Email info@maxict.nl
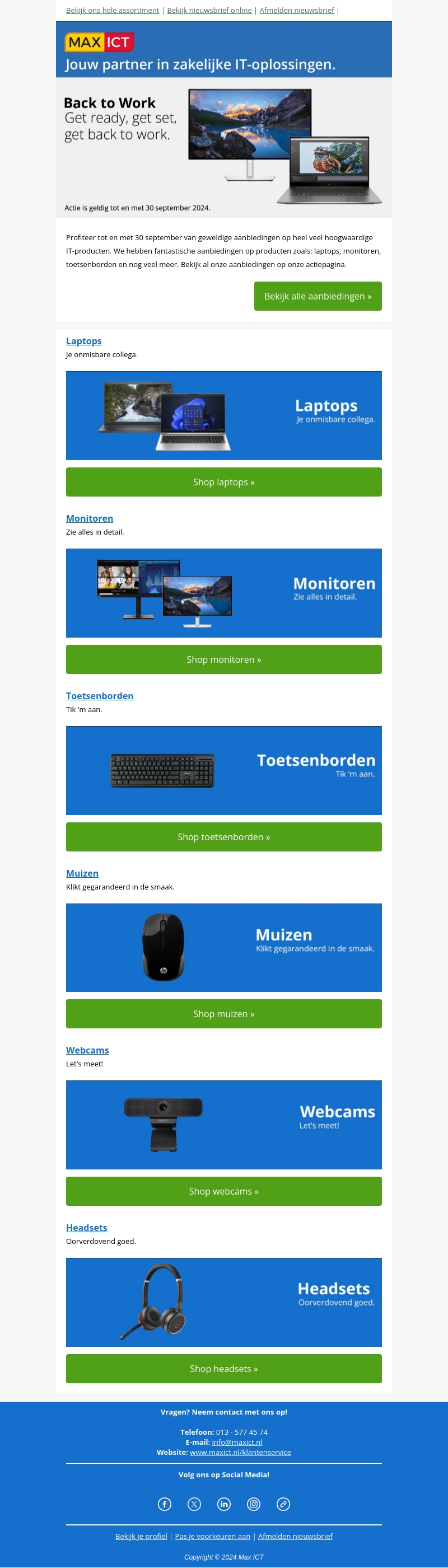Viewport: 448px width, 1568px height. tap(237, 1442)
